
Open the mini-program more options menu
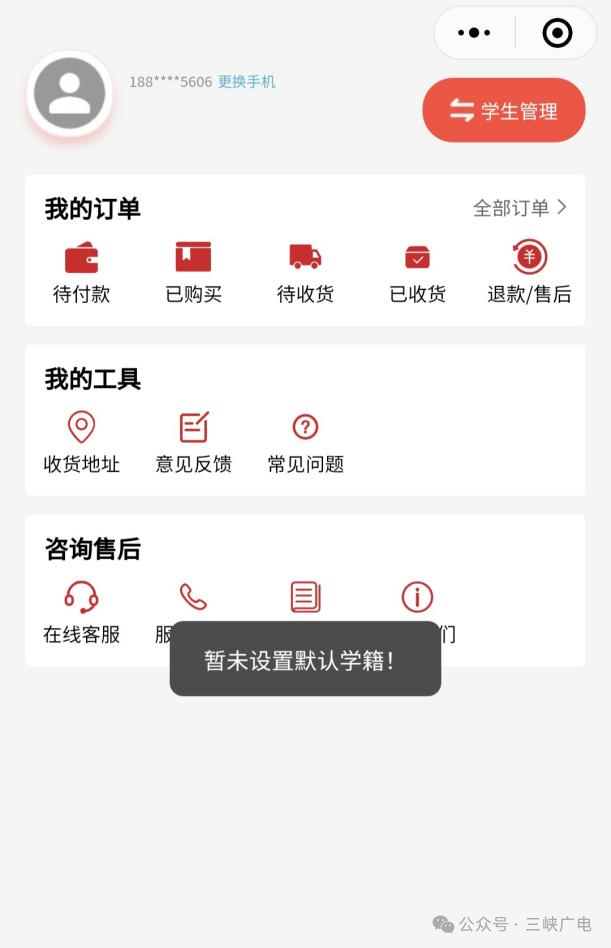pyautogui.click(x=474, y=33)
